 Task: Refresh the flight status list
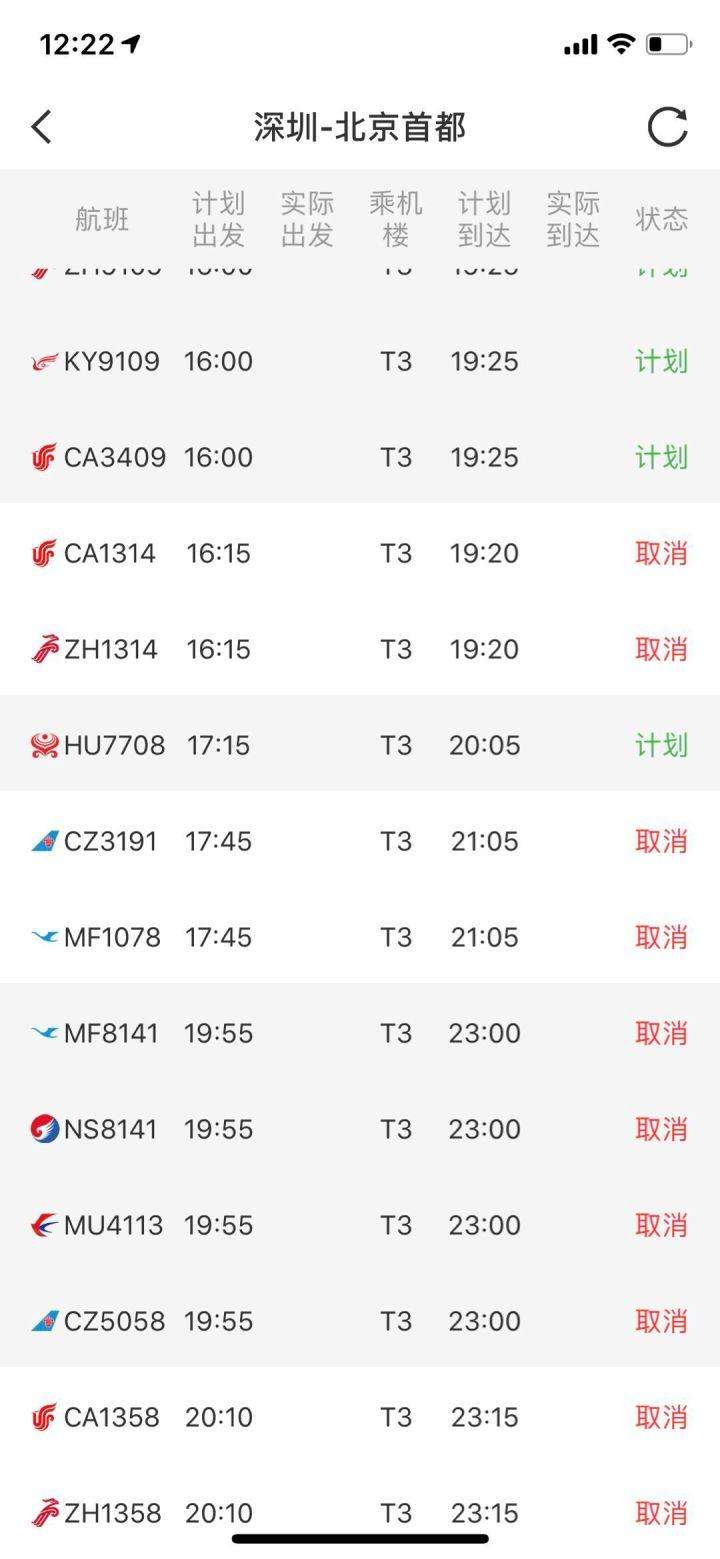coord(667,127)
